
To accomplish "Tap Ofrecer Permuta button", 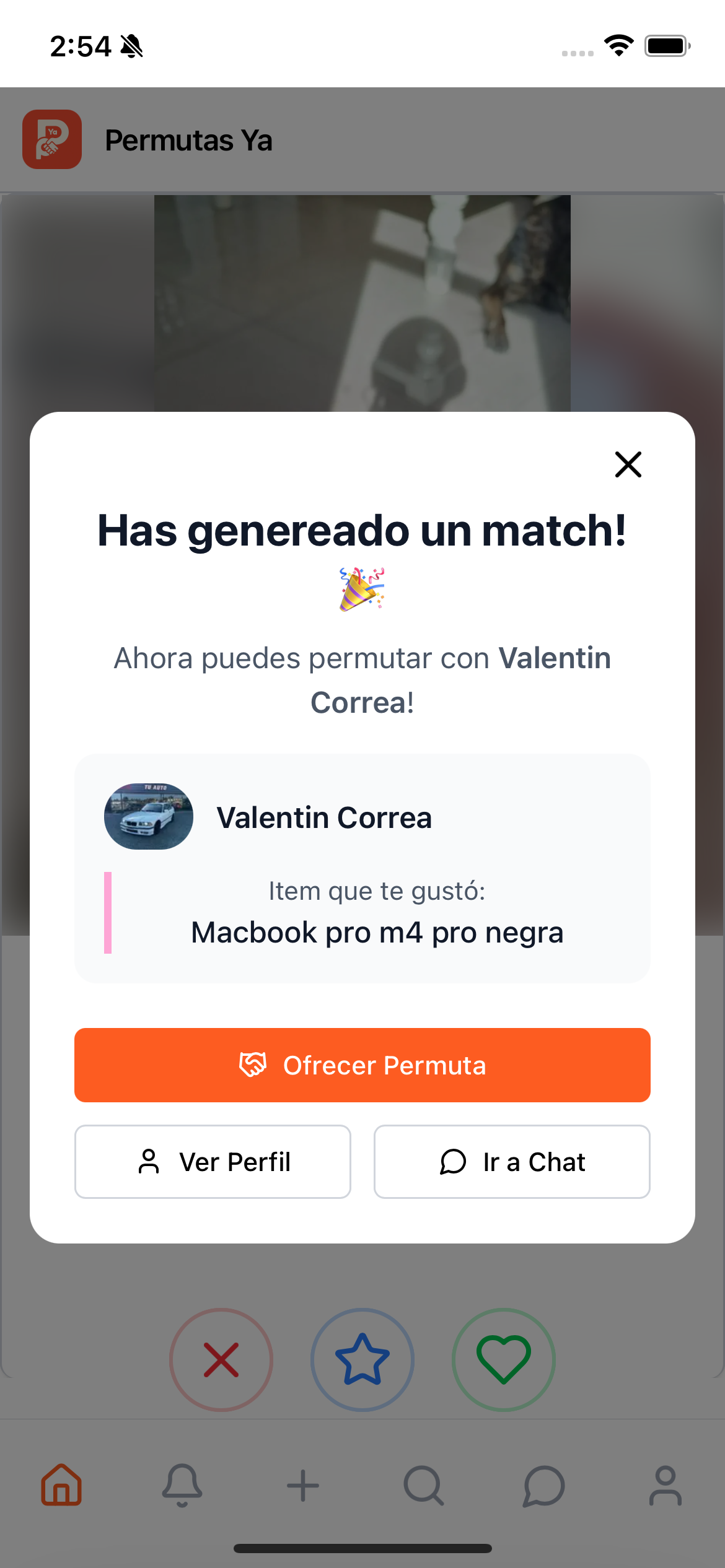I will click(362, 1065).
